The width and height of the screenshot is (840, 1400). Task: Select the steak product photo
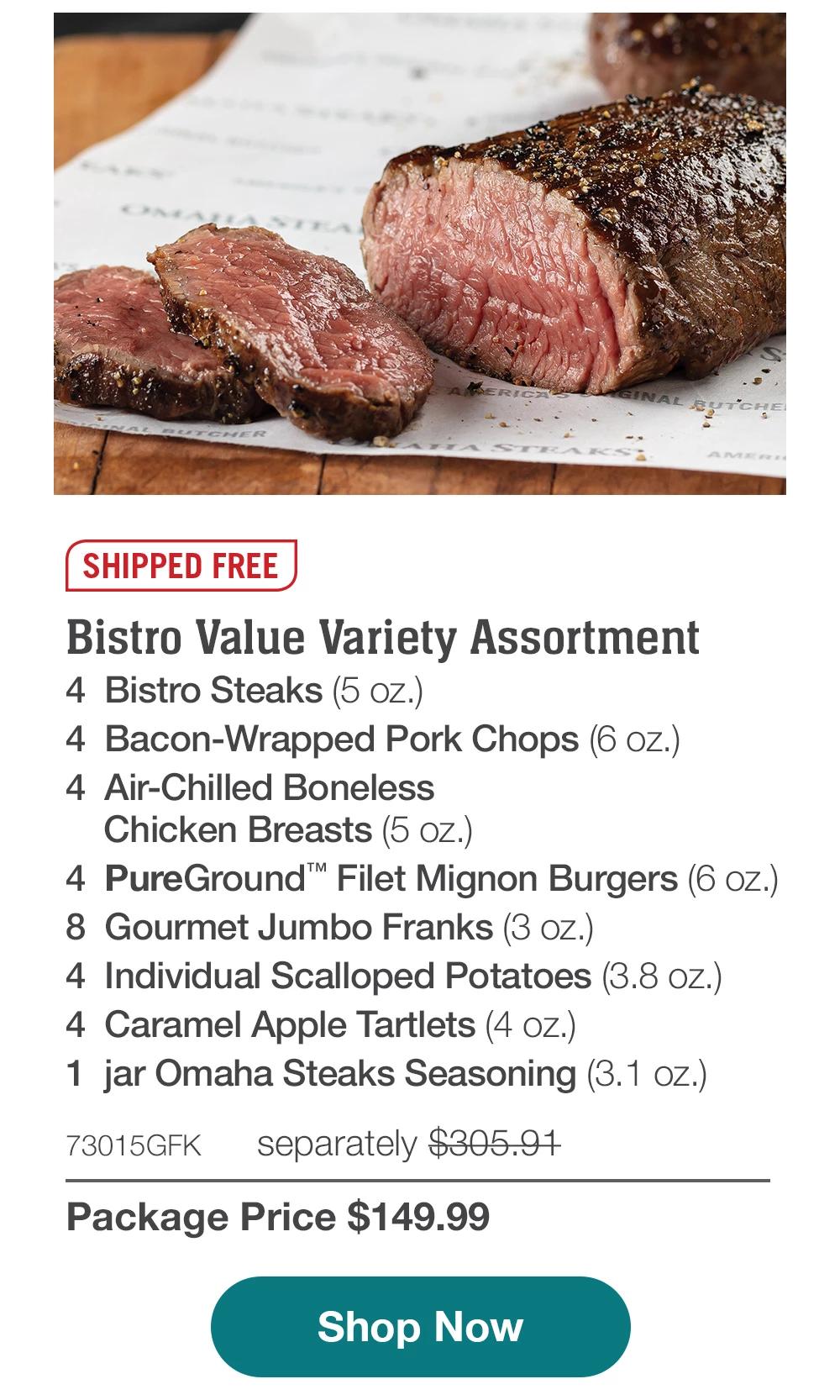(x=420, y=252)
